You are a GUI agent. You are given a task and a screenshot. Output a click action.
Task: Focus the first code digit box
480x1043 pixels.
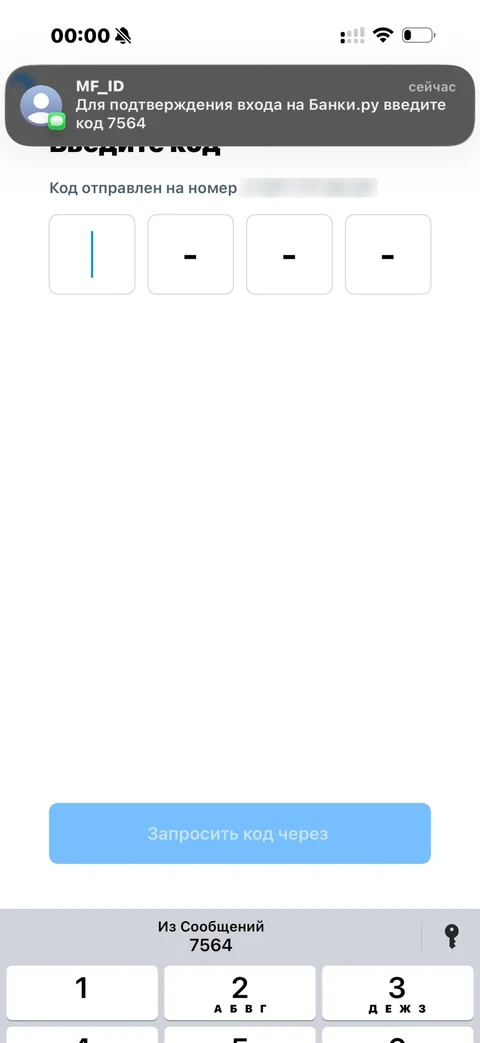(92, 254)
